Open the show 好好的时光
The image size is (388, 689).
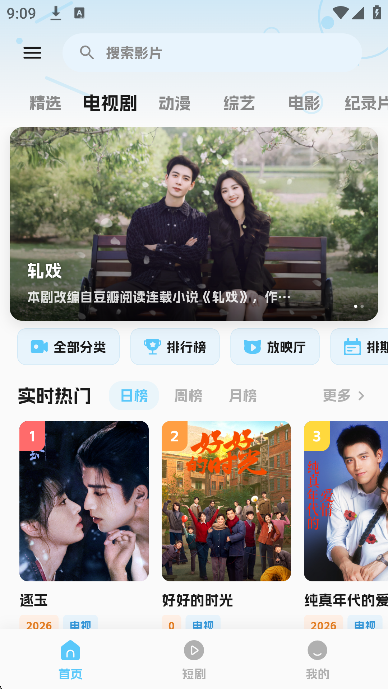coord(226,501)
